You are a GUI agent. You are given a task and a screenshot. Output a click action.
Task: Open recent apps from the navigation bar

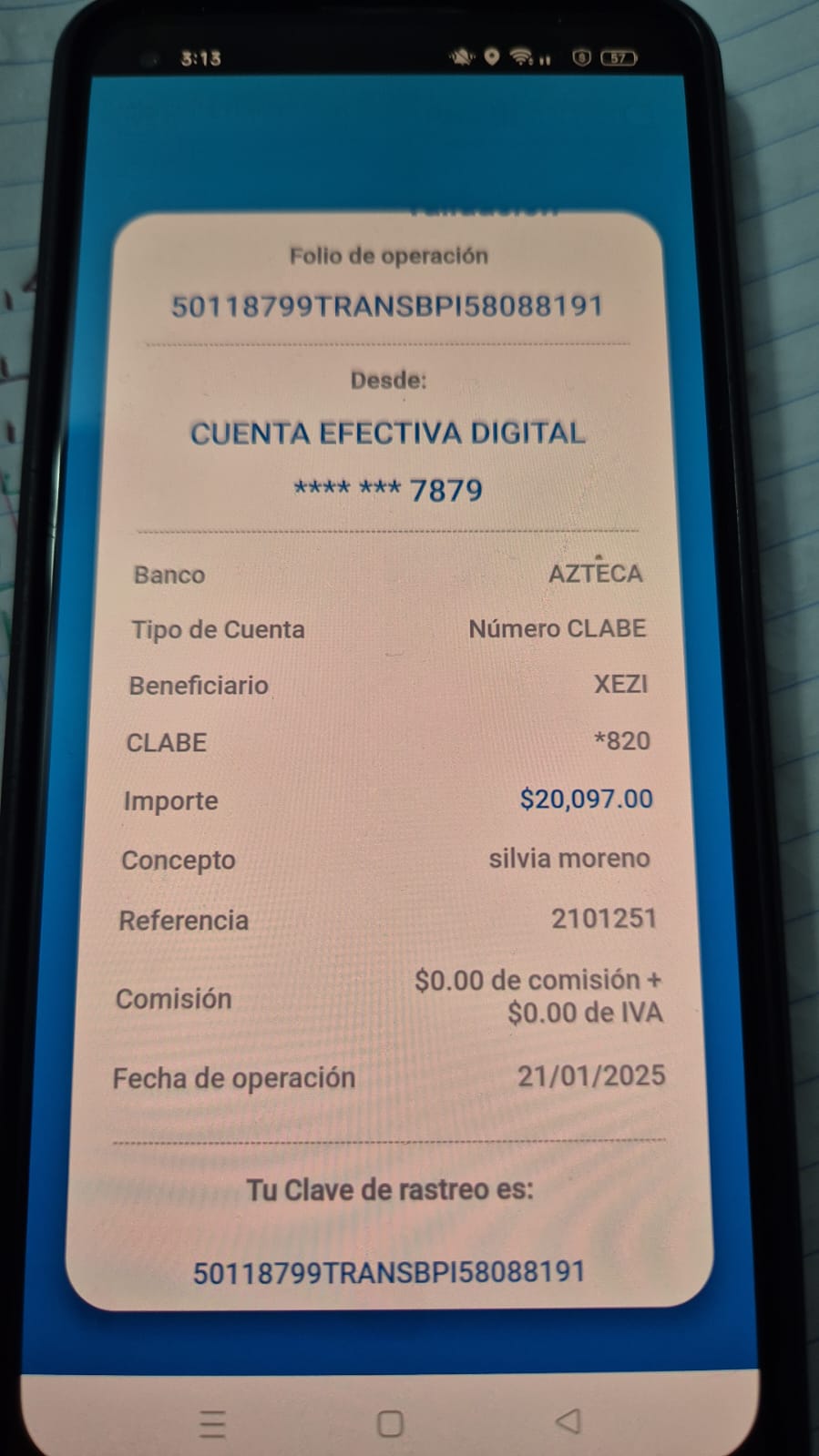click(x=212, y=1423)
